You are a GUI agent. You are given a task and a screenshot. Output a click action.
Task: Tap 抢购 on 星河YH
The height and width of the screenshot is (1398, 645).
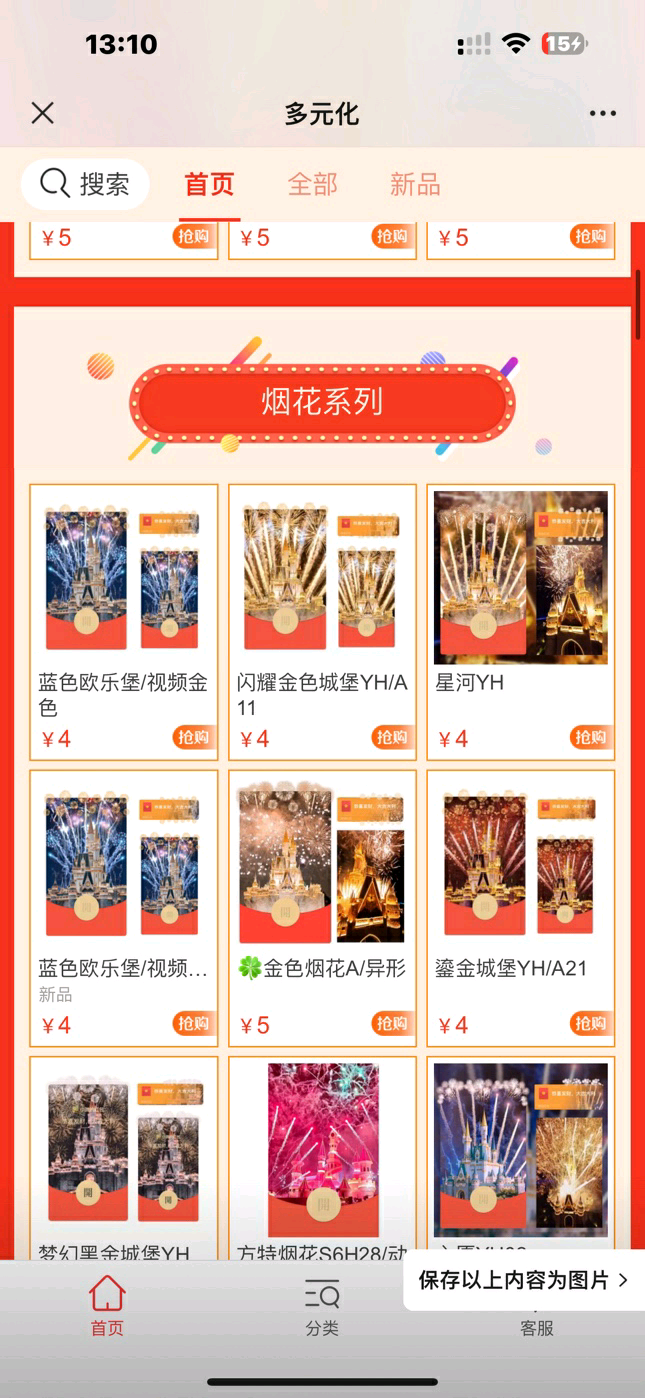(x=590, y=738)
